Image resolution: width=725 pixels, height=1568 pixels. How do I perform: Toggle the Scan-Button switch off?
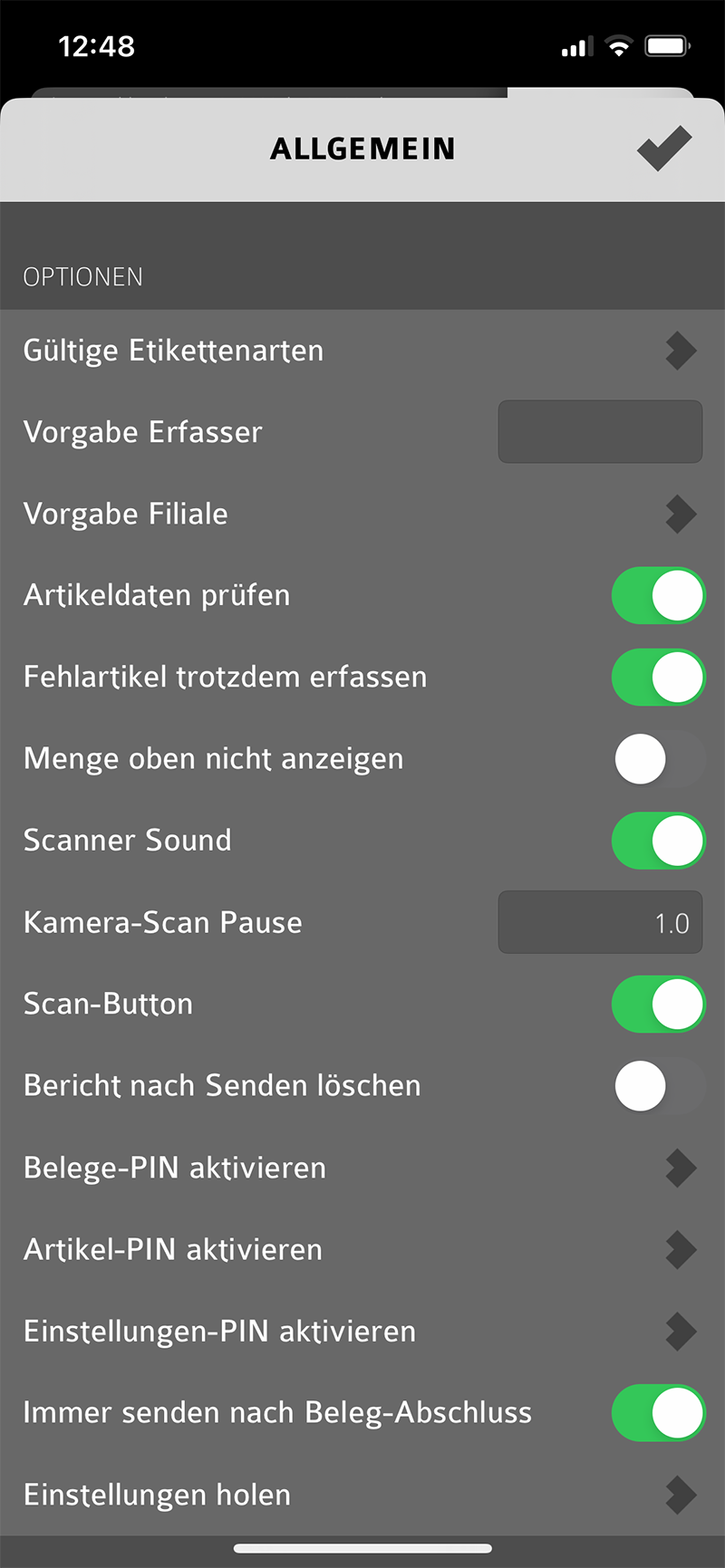658,1004
